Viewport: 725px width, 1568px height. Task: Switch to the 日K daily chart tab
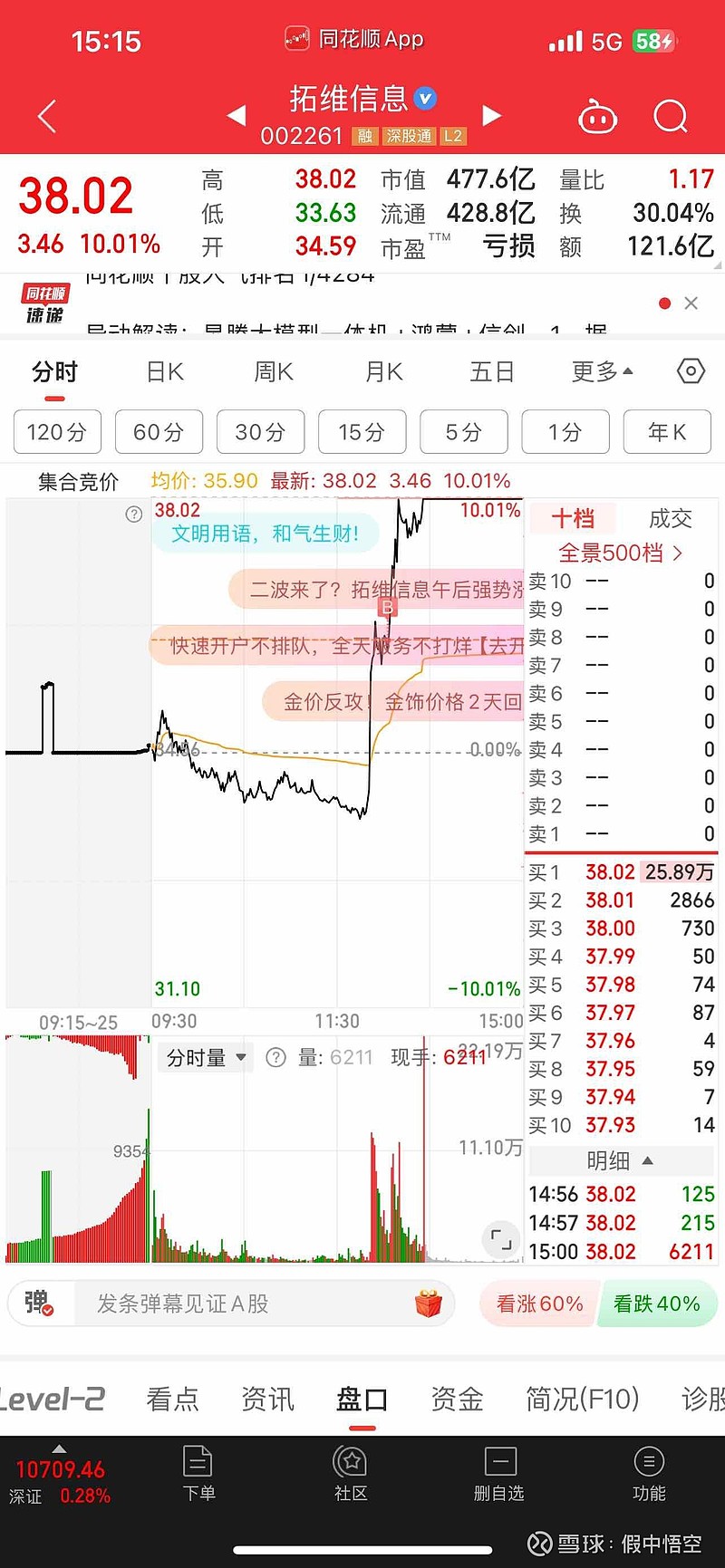tap(162, 370)
